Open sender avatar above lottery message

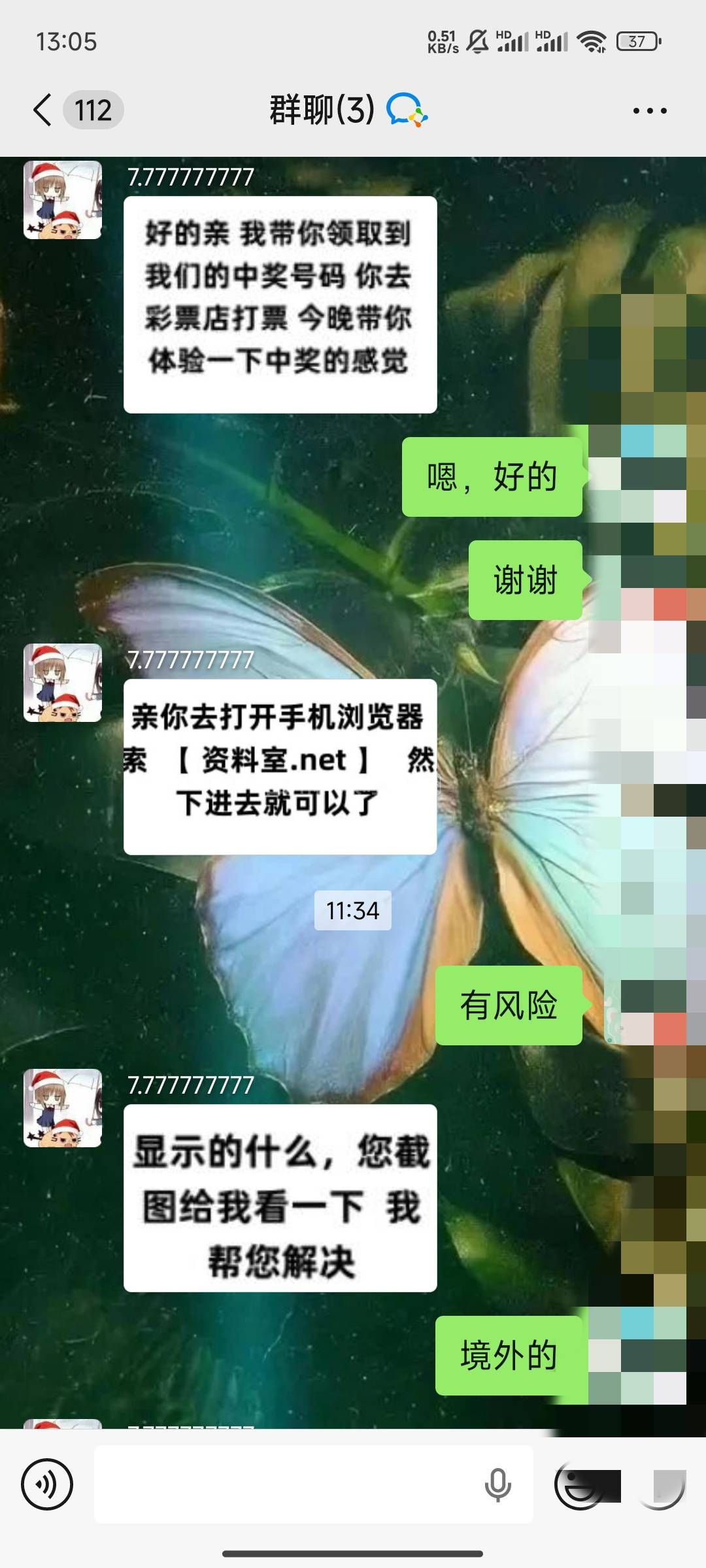[63, 200]
